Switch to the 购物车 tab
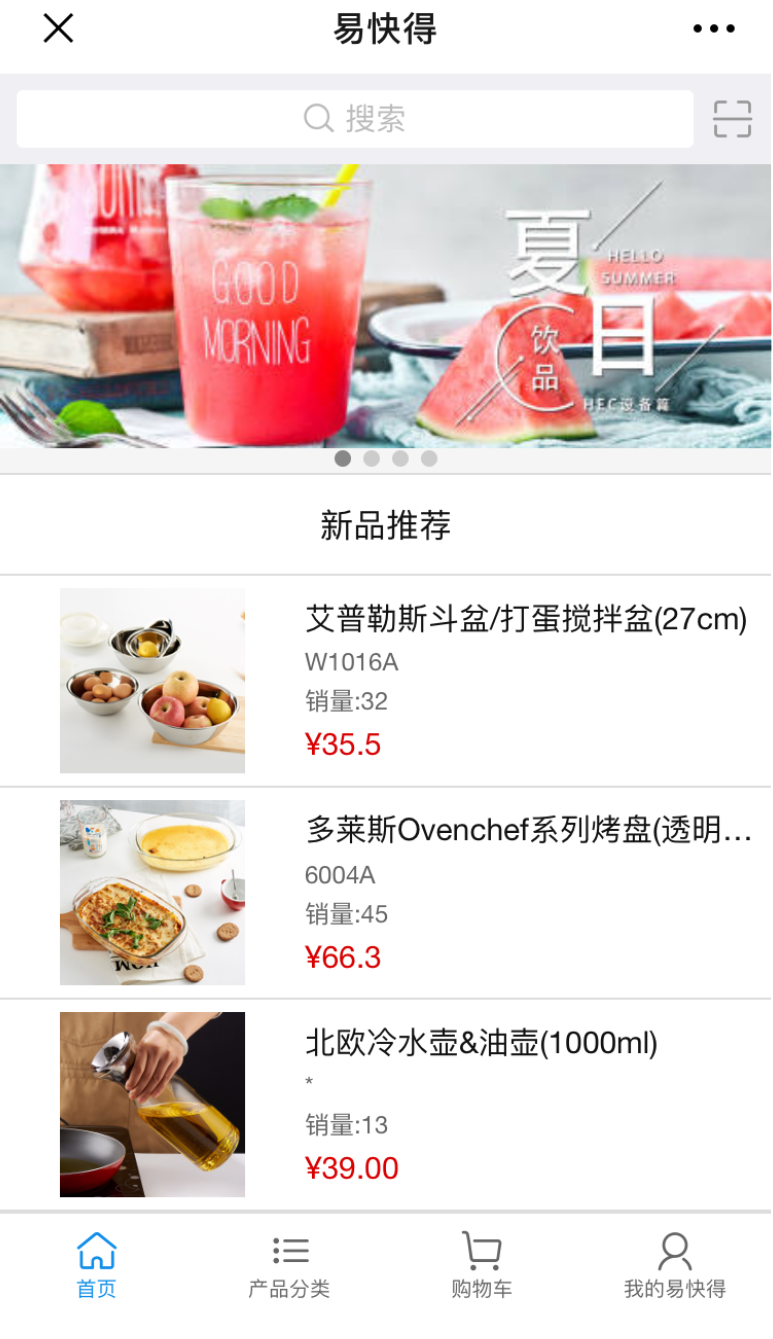 [x=482, y=1265]
